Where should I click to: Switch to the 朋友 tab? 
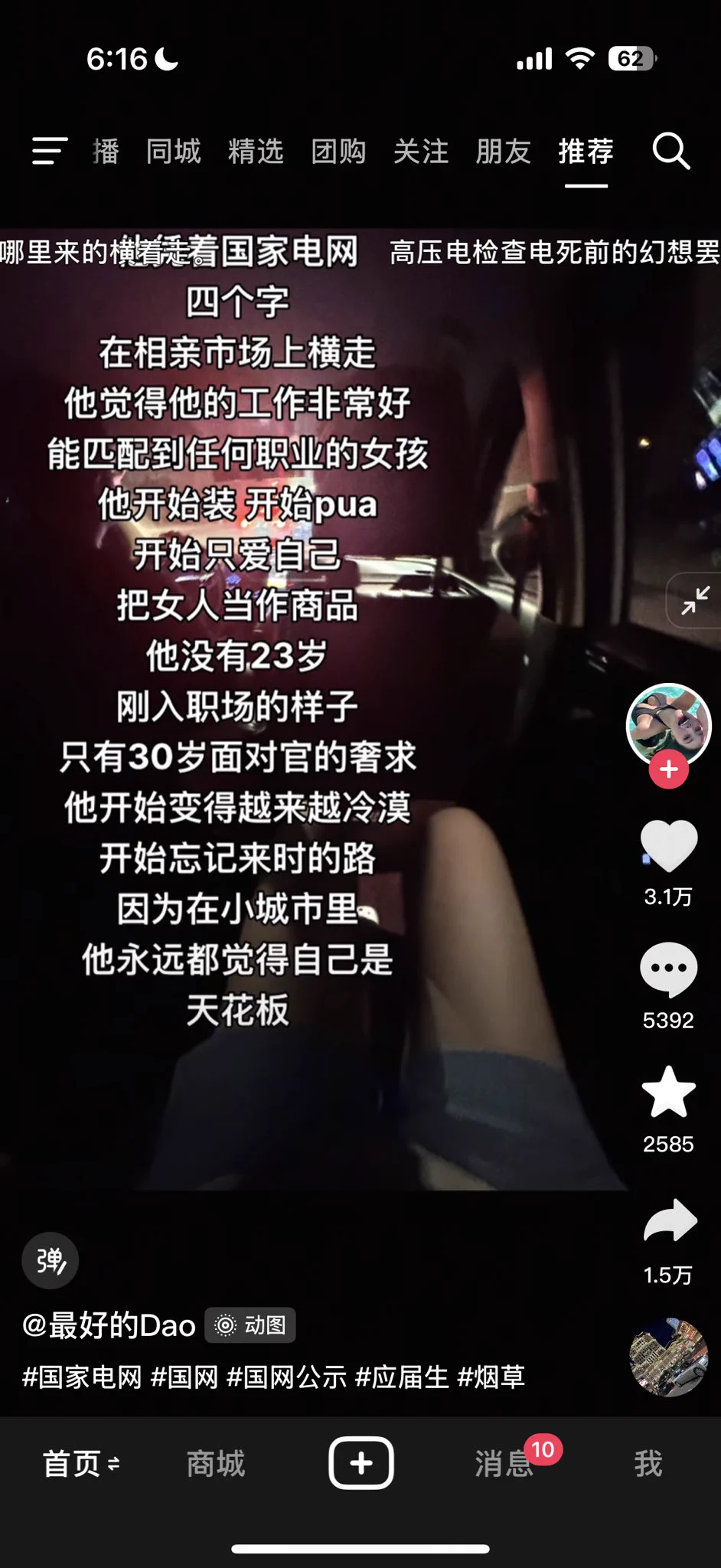(503, 152)
